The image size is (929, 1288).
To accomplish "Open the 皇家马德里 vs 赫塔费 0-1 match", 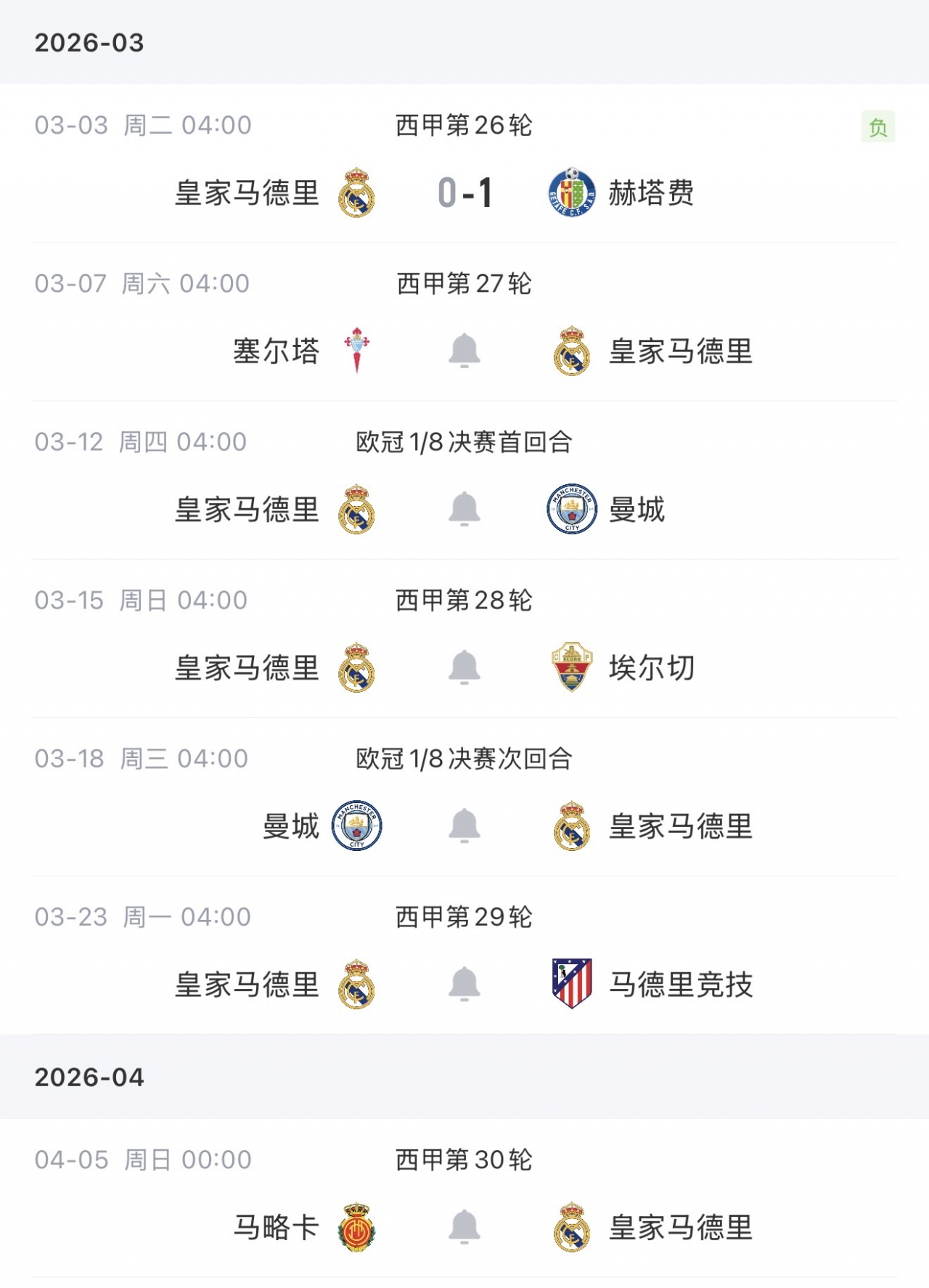I will (464, 193).
